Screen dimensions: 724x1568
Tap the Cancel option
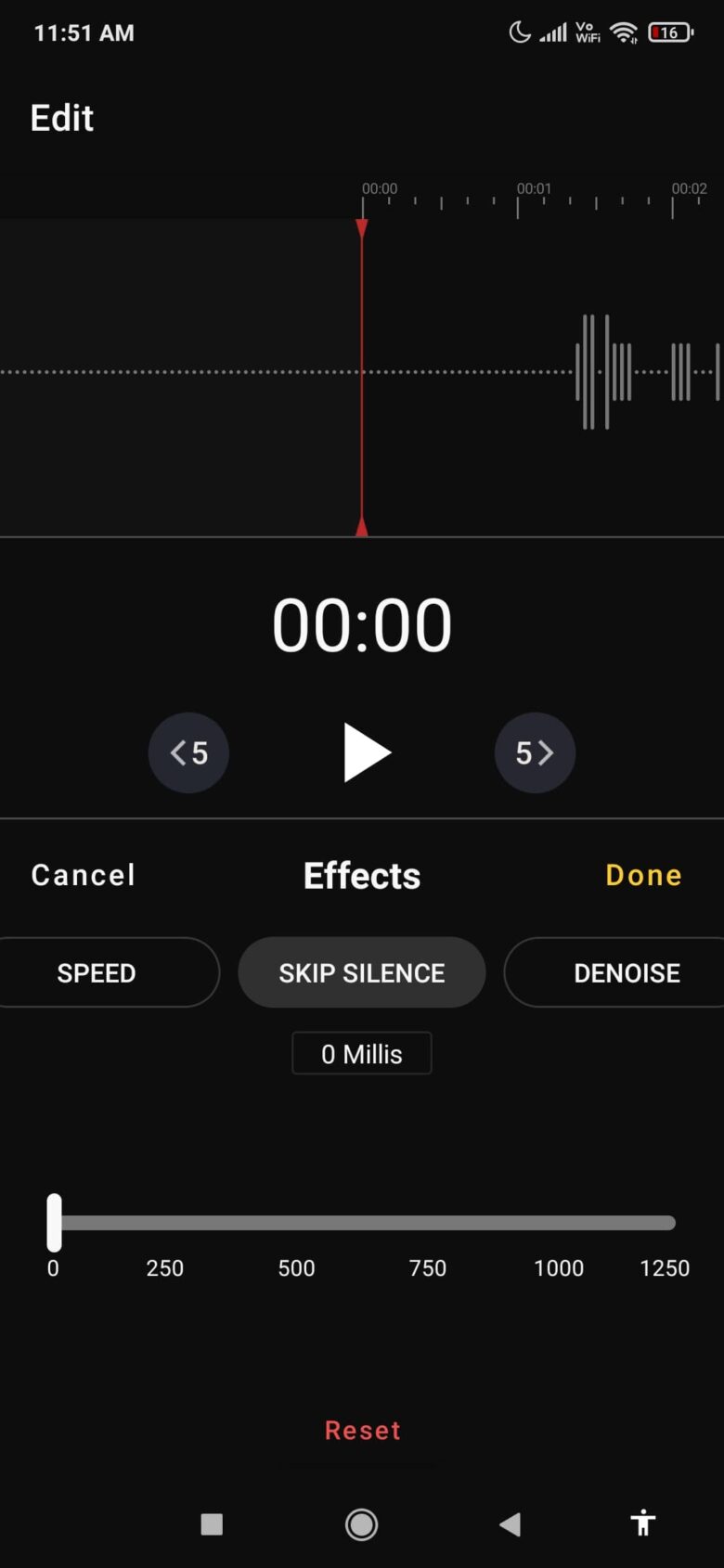pyautogui.click(x=83, y=874)
